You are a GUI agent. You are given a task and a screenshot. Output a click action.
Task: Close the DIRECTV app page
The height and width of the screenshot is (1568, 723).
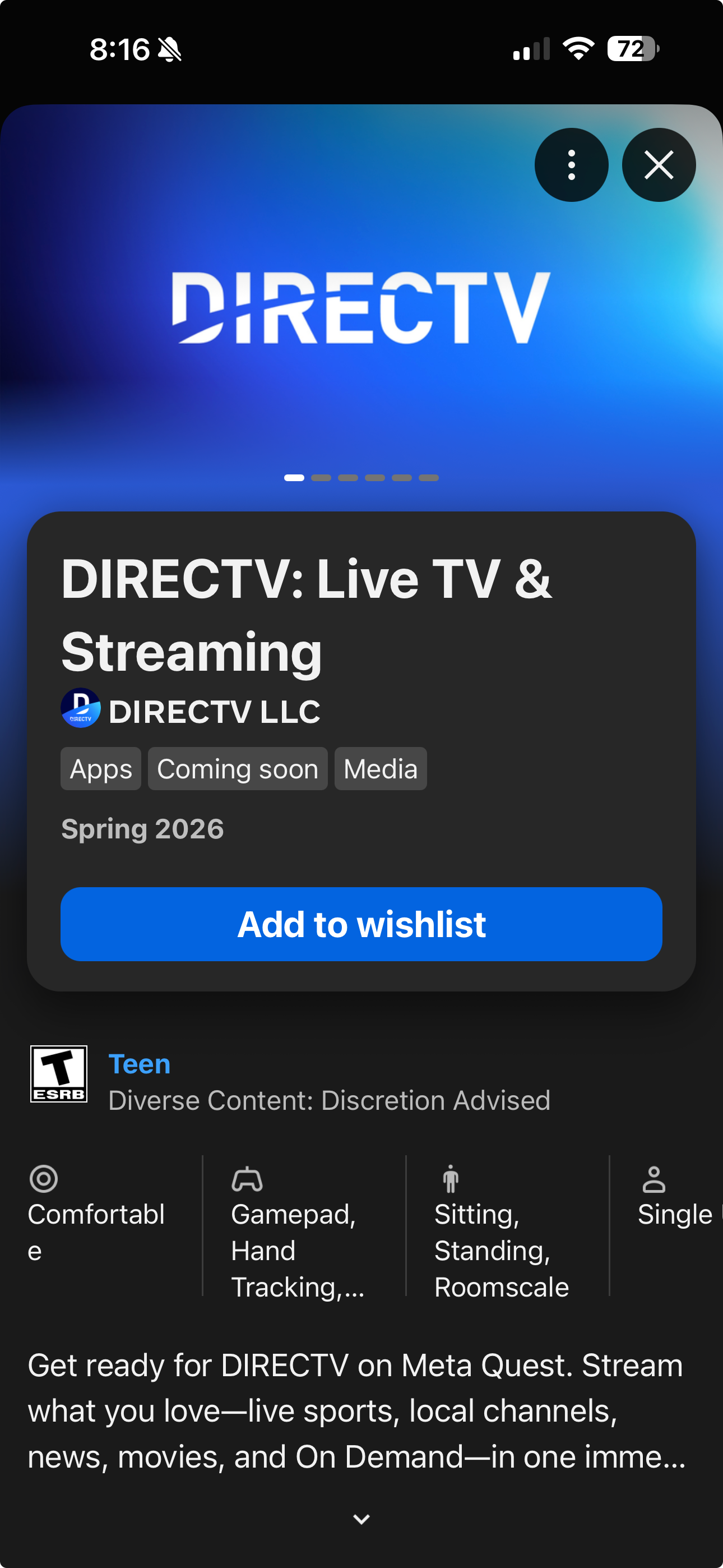(x=659, y=165)
